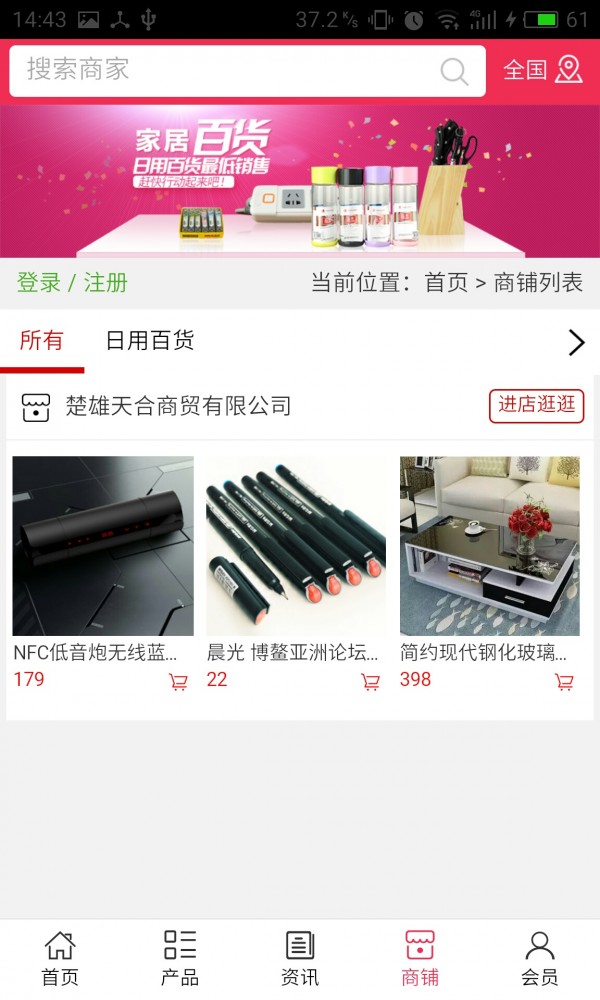Add the 22 pens to cart

click(x=370, y=682)
